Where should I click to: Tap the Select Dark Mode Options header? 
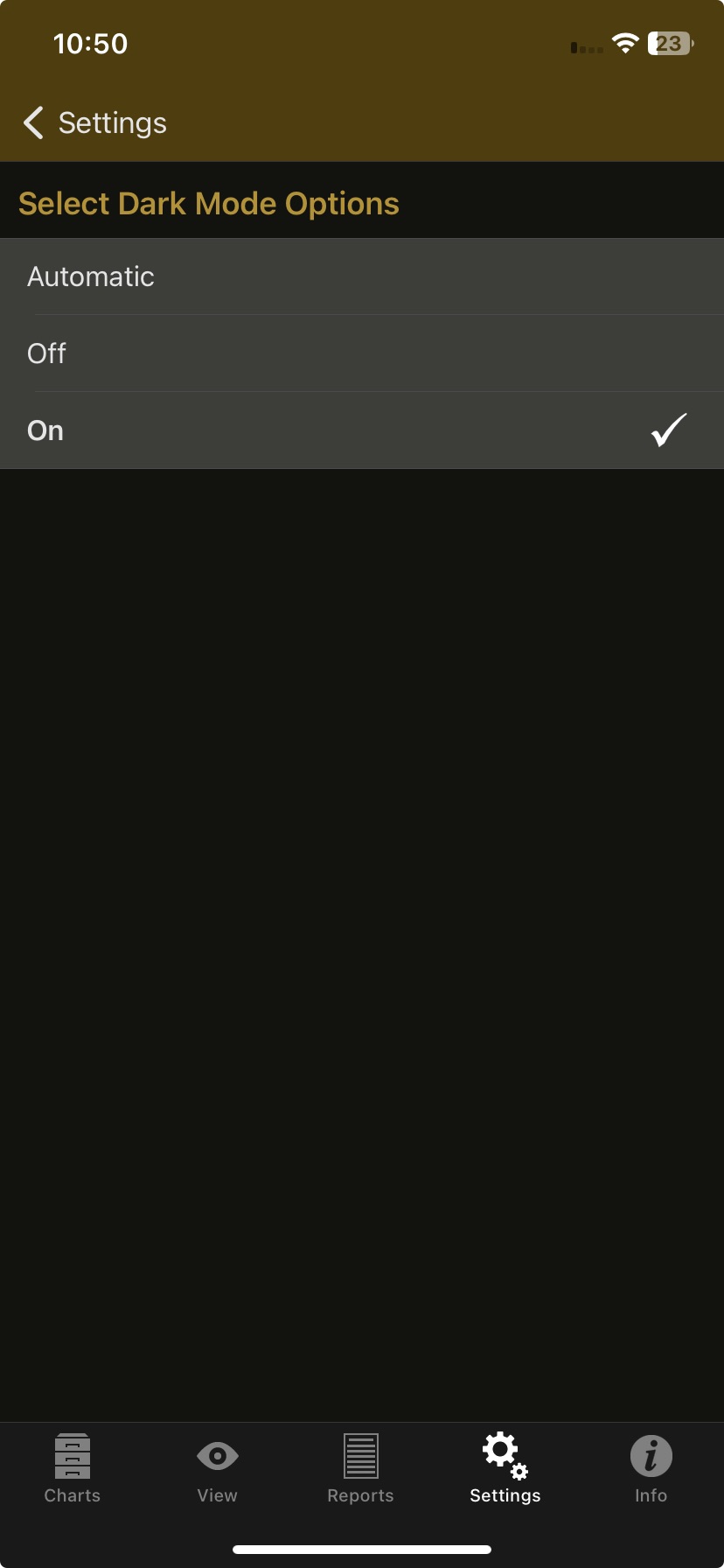coord(209,202)
